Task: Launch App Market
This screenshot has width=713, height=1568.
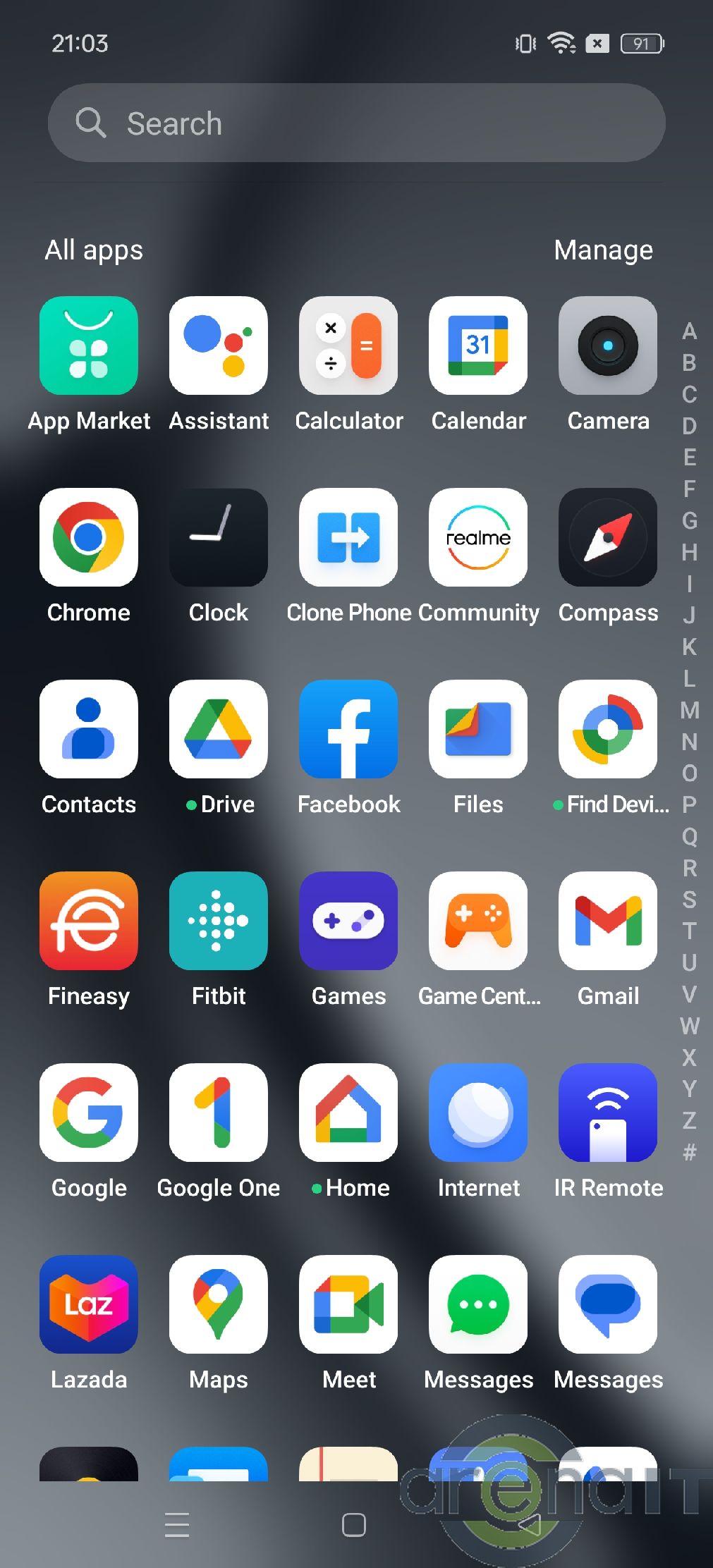Action: click(x=89, y=346)
